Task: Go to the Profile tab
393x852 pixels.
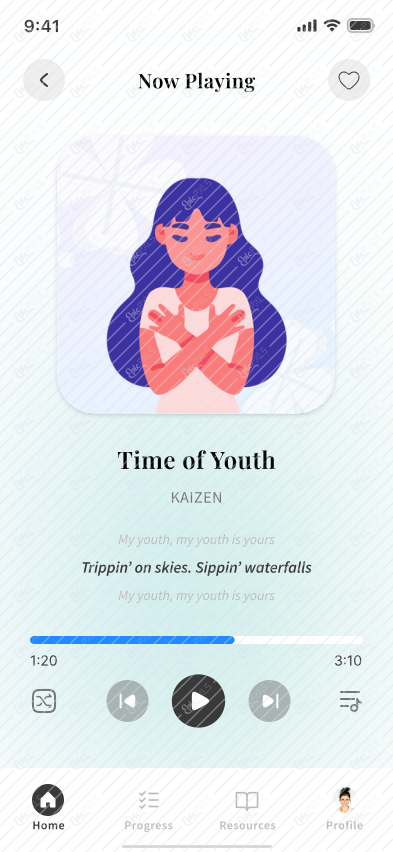Action: (345, 809)
